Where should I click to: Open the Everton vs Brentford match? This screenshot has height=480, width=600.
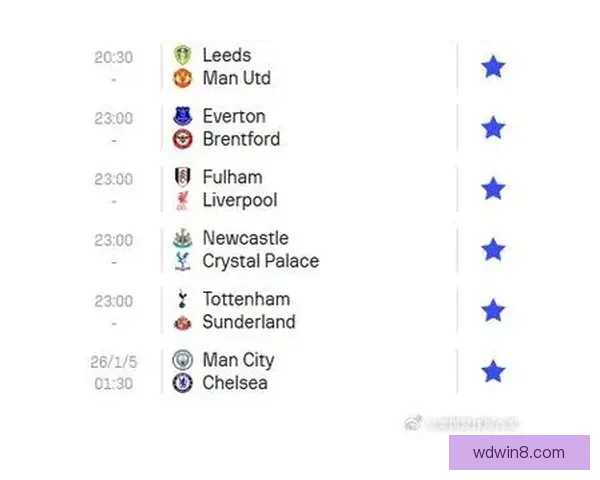(x=300, y=128)
